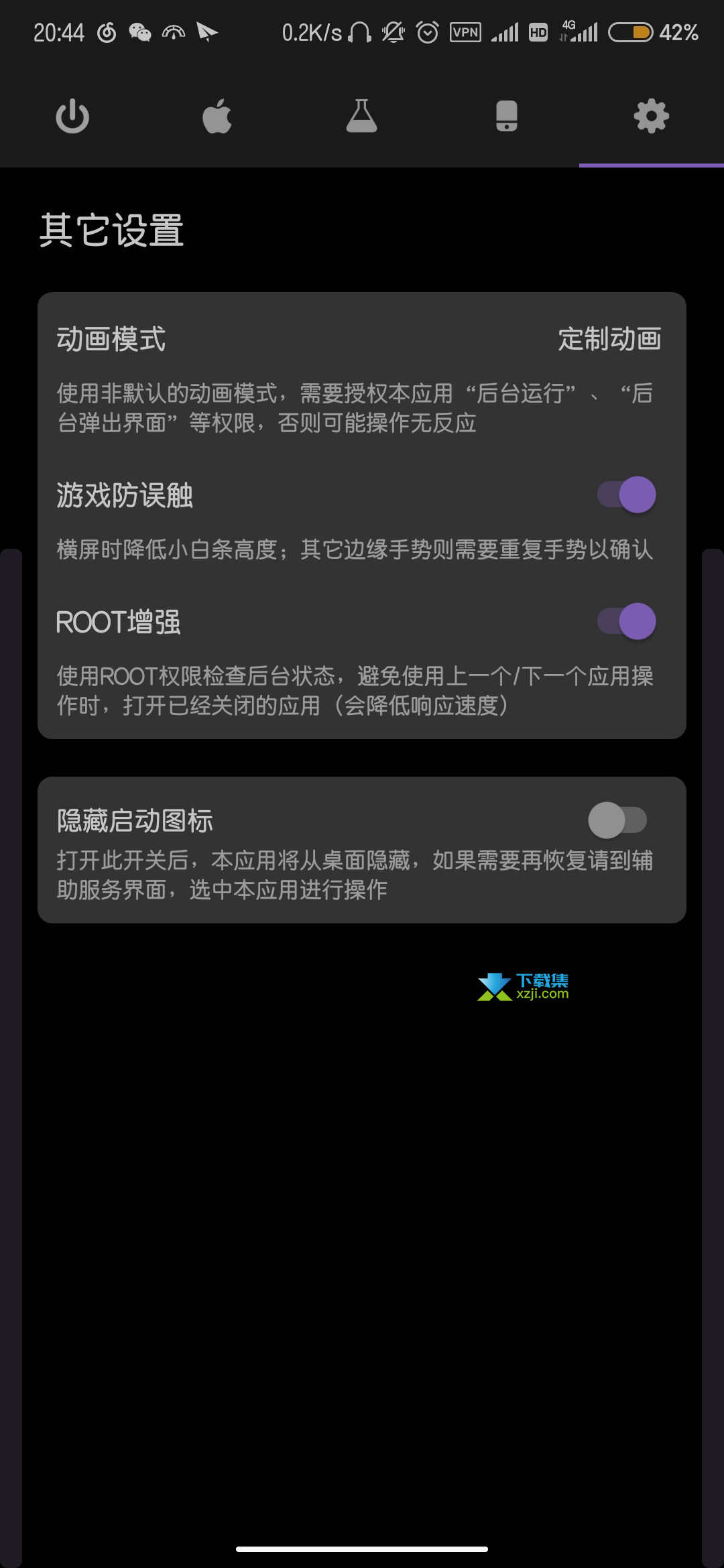Viewport: 724px width, 1568px height.
Task: Switch to the flask experiments tab
Action: (x=361, y=116)
